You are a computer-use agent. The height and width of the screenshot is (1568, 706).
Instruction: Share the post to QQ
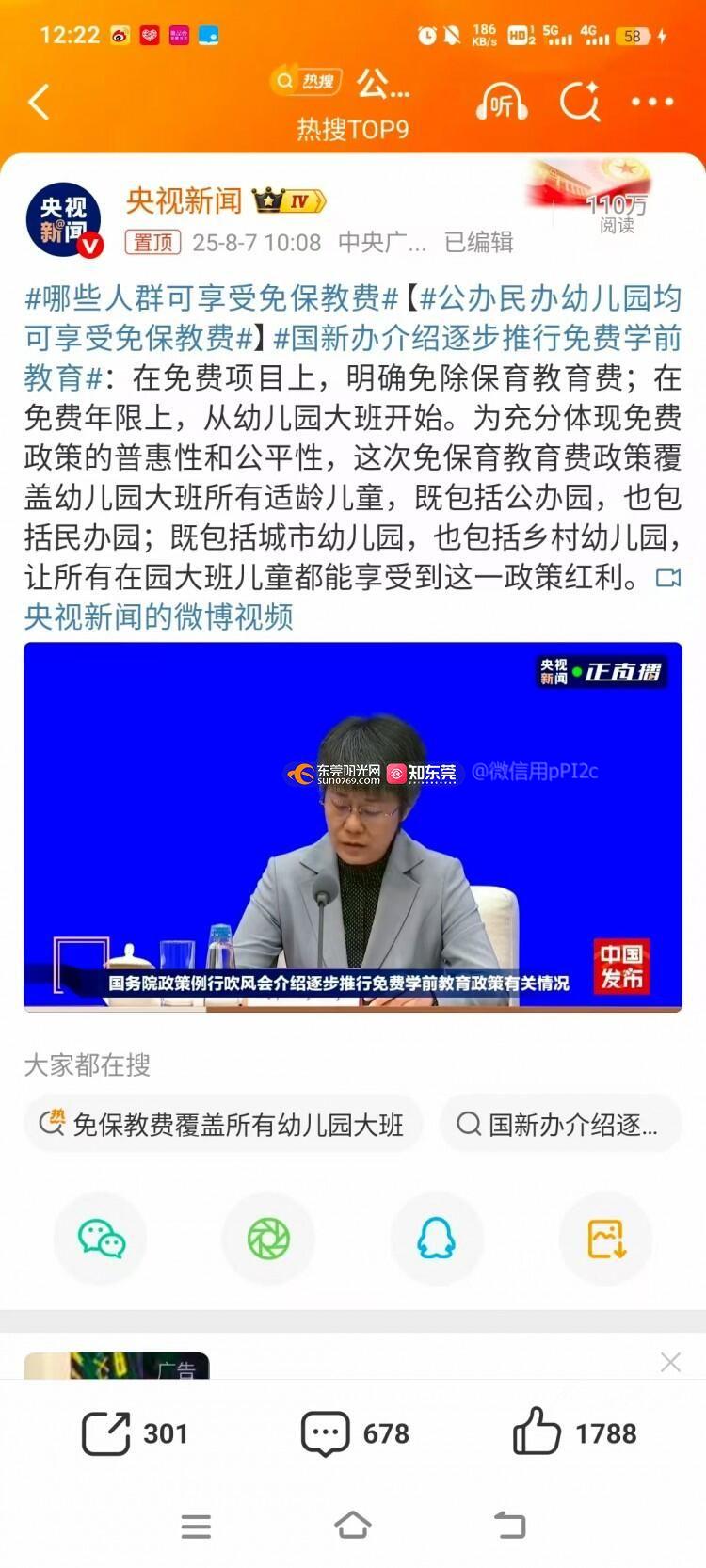coord(436,1239)
